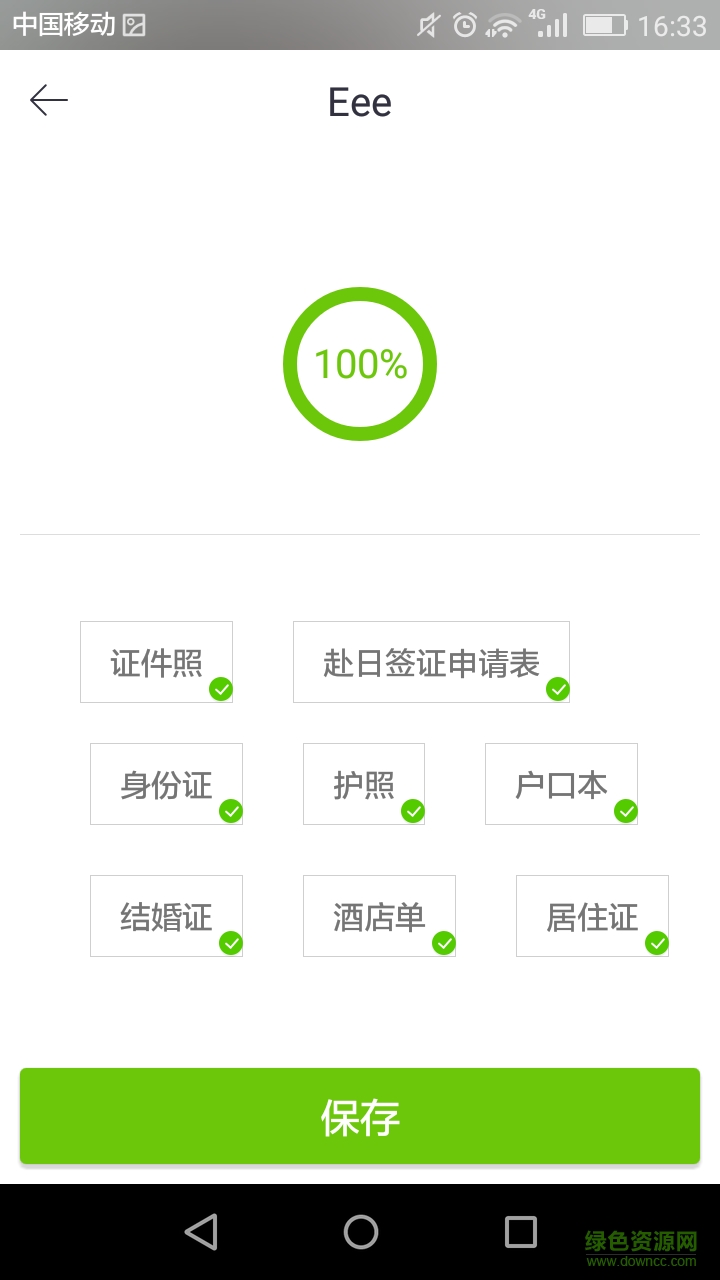Image resolution: width=720 pixels, height=1280 pixels.
Task: Tap the alarm clock status bar icon
Action: click(x=465, y=25)
